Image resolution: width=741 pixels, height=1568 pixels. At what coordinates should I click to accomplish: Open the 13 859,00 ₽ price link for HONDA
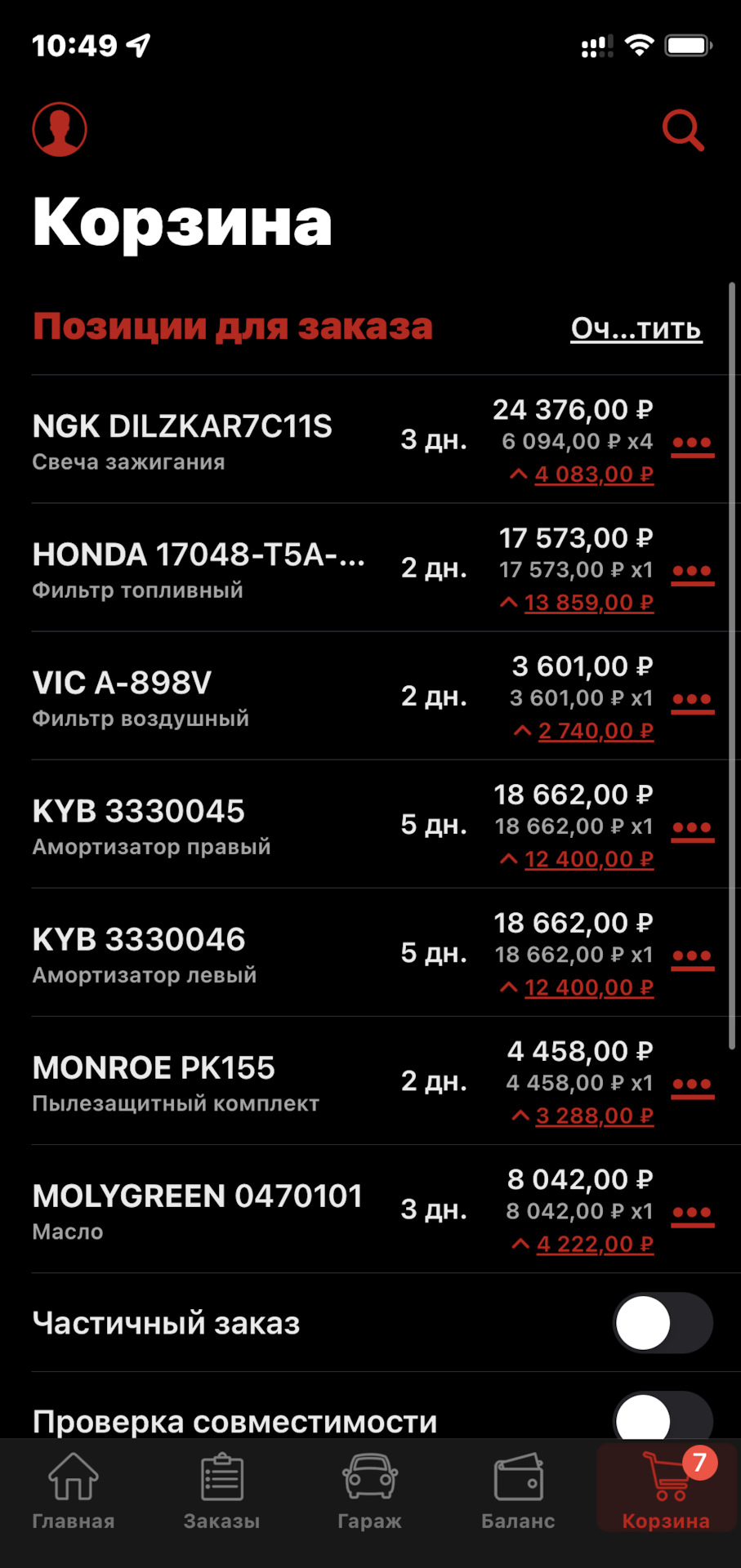point(588,603)
